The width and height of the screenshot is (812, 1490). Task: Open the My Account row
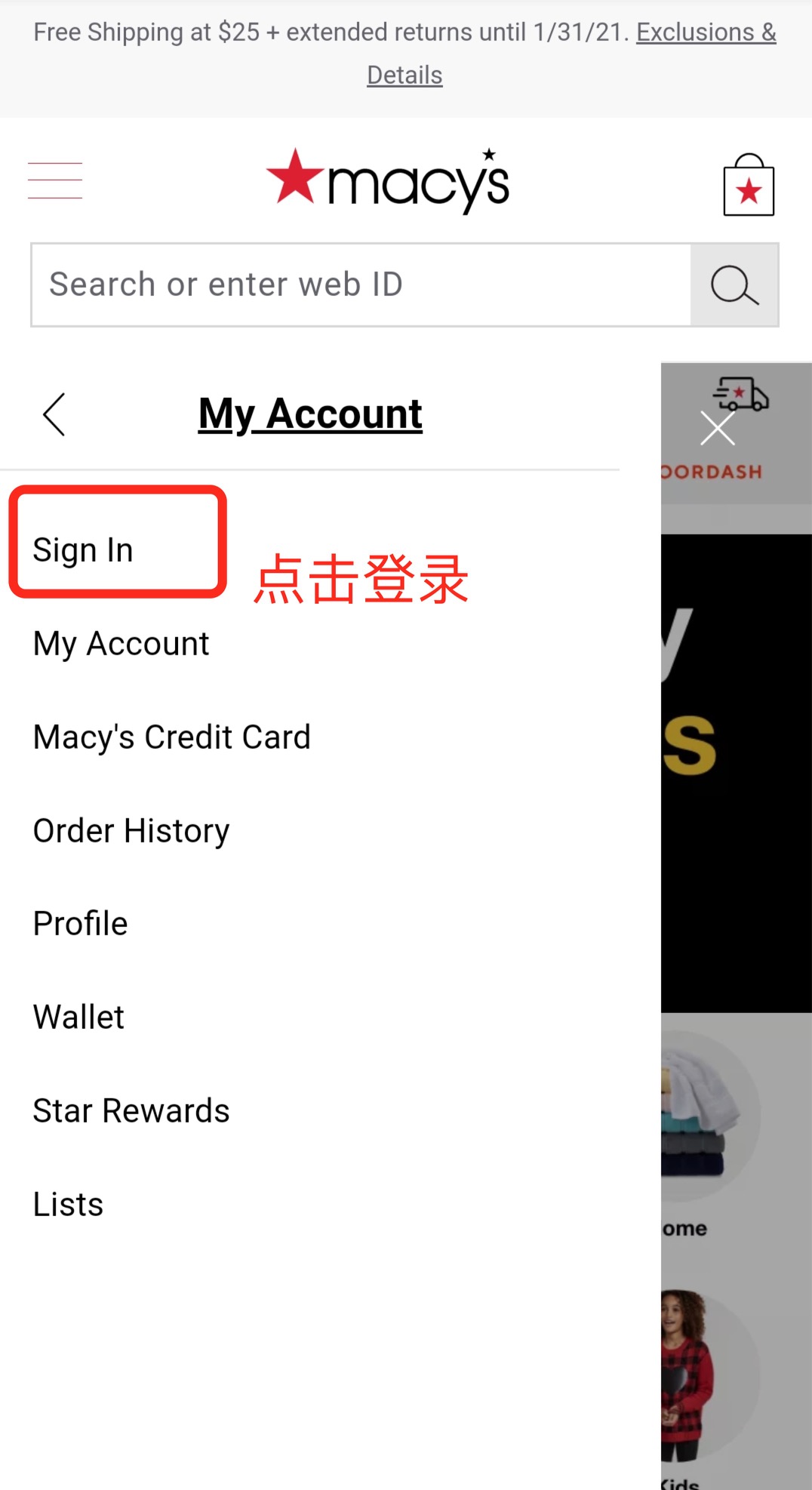(x=121, y=644)
